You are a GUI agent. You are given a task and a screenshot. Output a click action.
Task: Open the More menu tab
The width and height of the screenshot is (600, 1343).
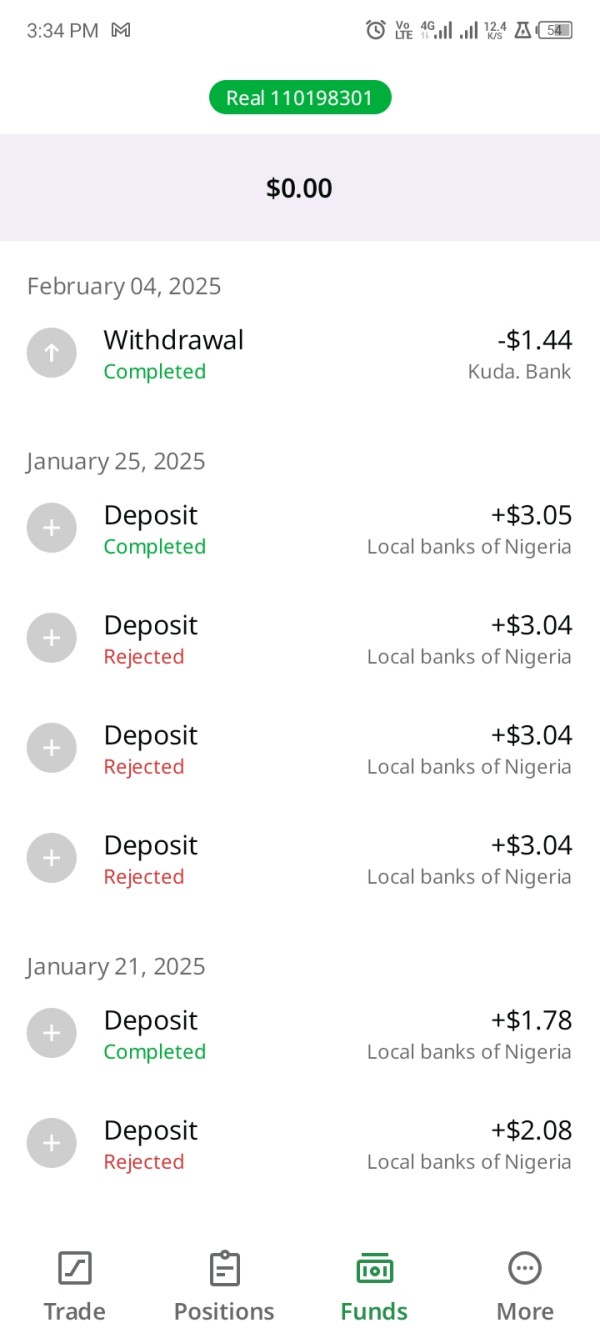[524, 1286]
